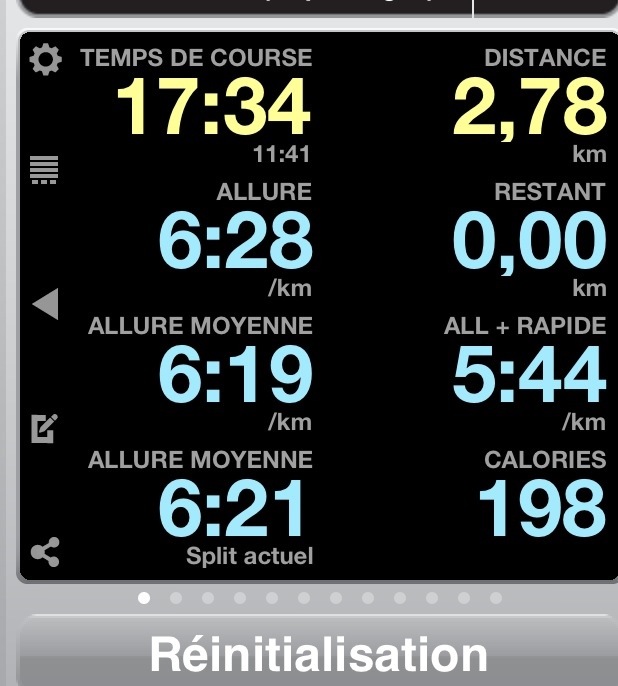Open the list view icon
Screen dimensions: 618x686
click(x=45, y=170)
